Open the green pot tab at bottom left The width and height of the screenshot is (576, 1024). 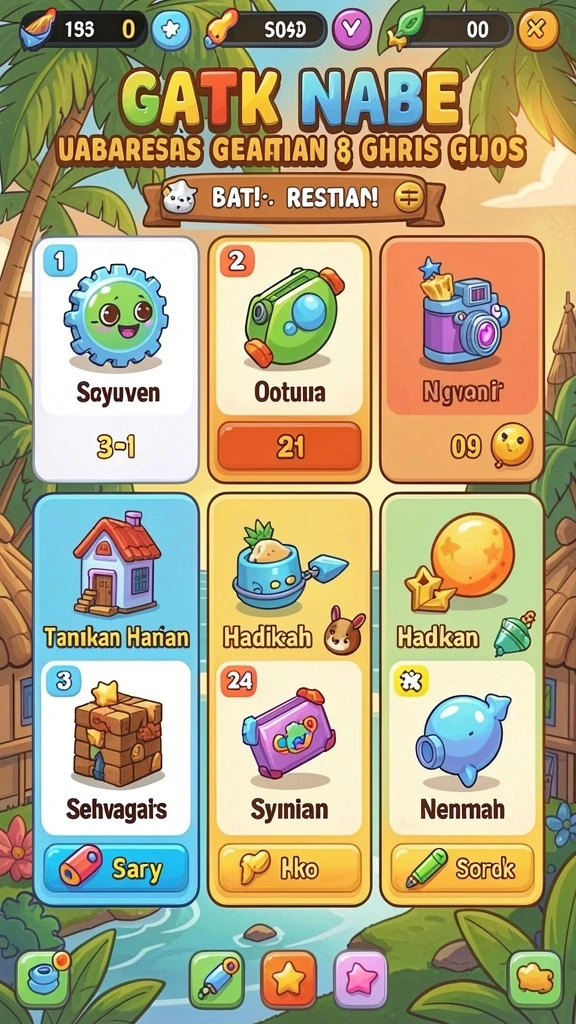[43, 979]
